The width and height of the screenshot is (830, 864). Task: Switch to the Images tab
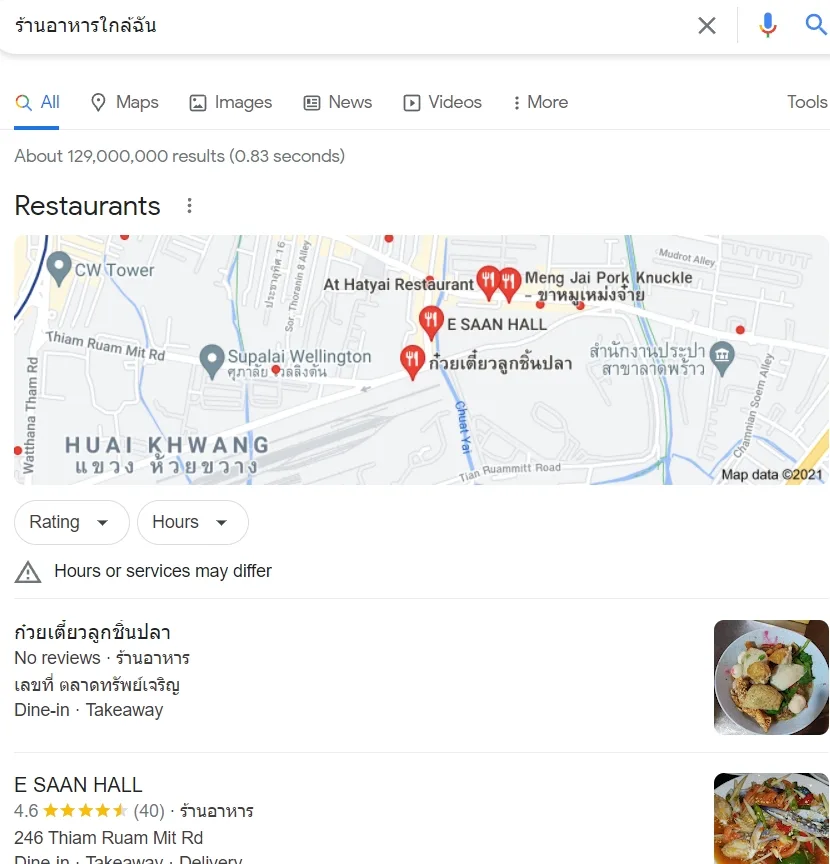(231, 102)
